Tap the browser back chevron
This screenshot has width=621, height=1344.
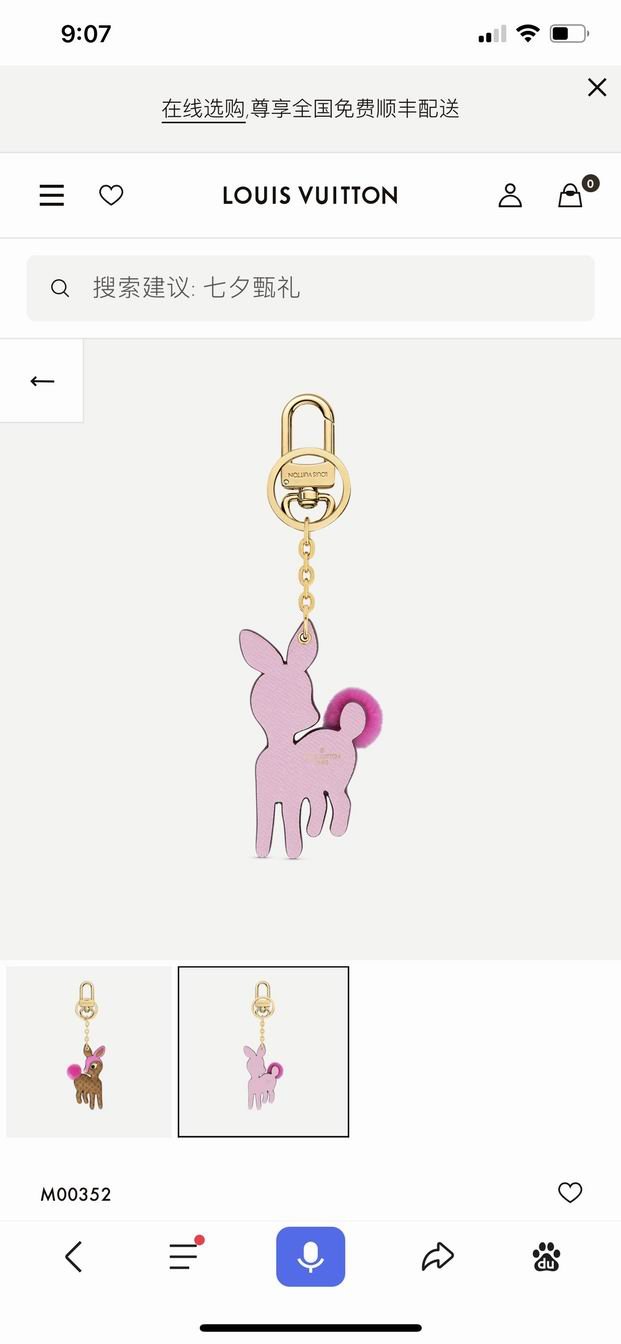click(73, 1256)
